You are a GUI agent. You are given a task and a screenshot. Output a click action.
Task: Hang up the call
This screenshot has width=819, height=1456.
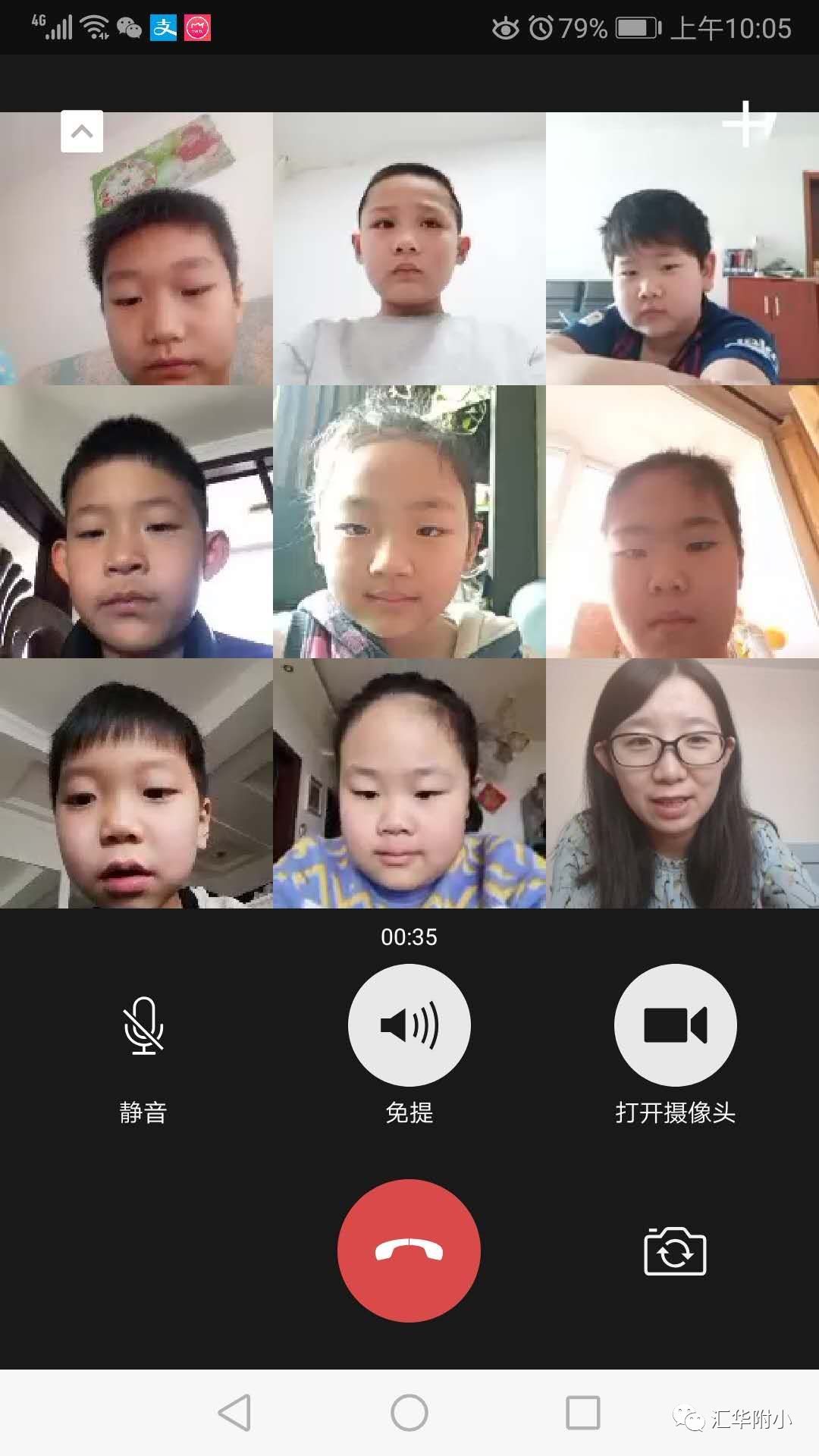click(x=409, y=1250)
